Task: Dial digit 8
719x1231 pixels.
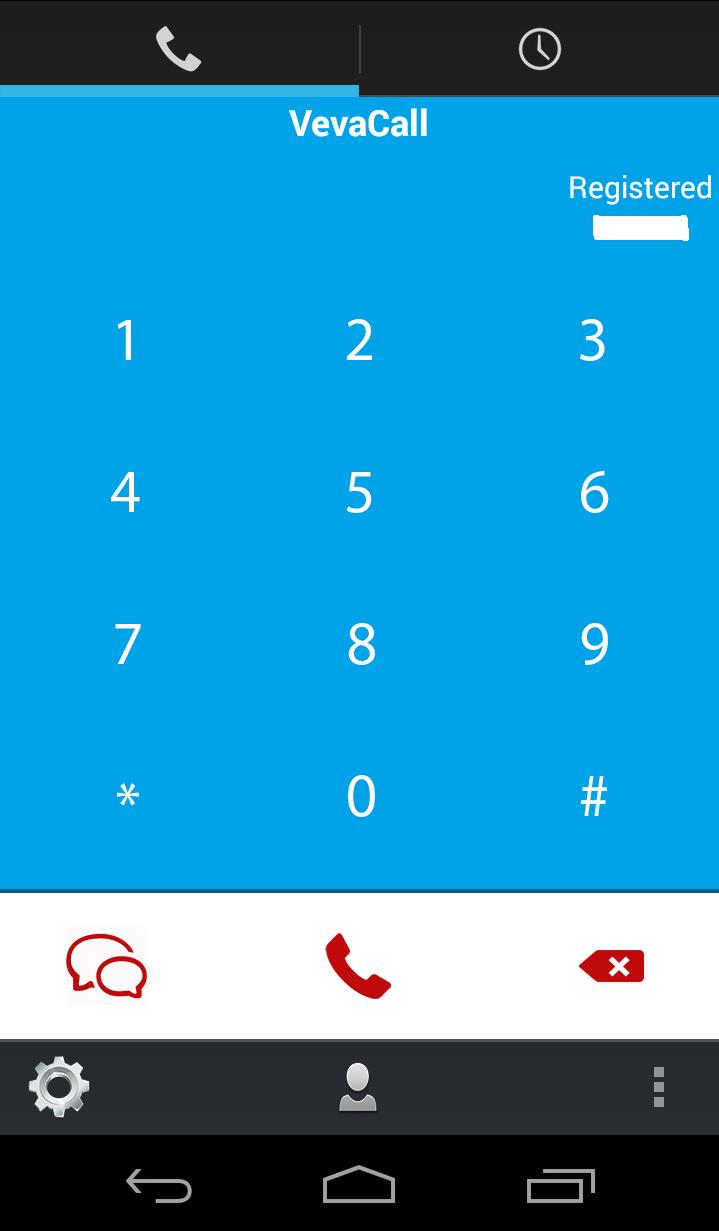Action: point(360,645)
